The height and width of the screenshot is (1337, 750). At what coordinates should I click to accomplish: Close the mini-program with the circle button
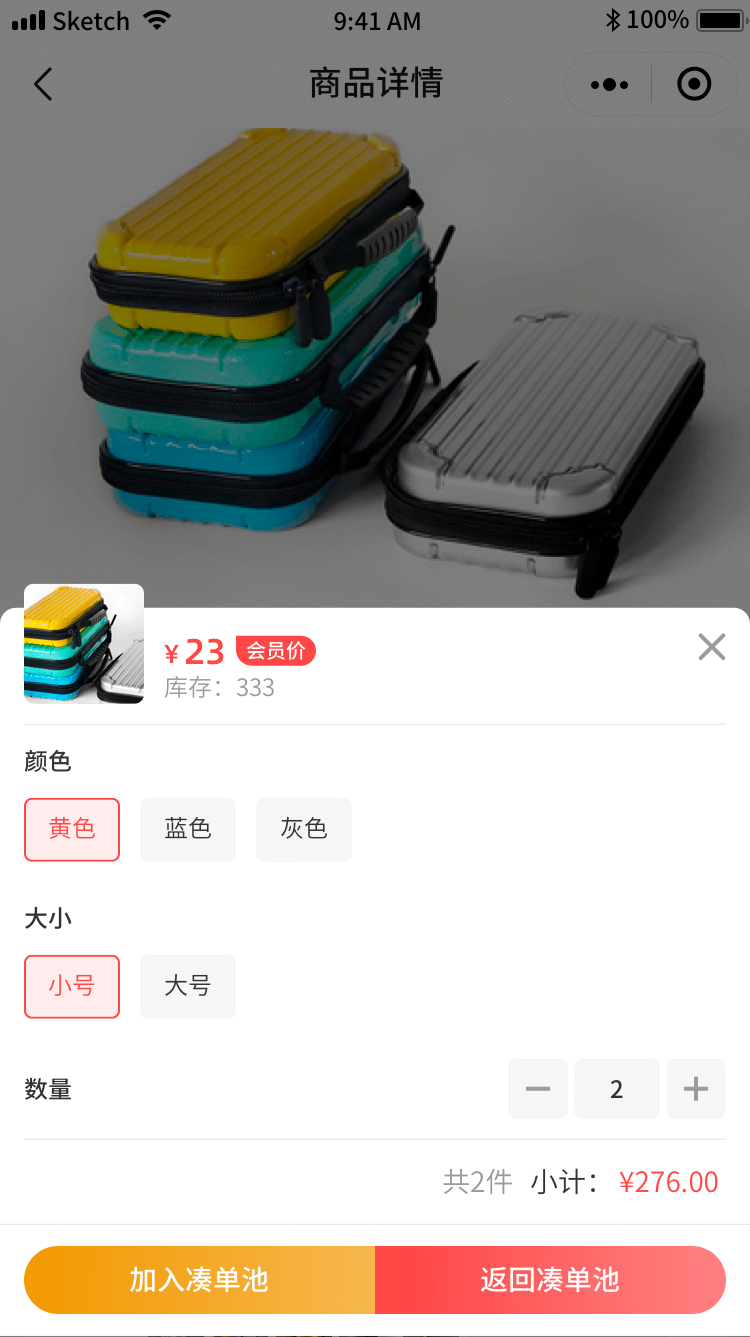pyautogui.click(x=694, y=85)
